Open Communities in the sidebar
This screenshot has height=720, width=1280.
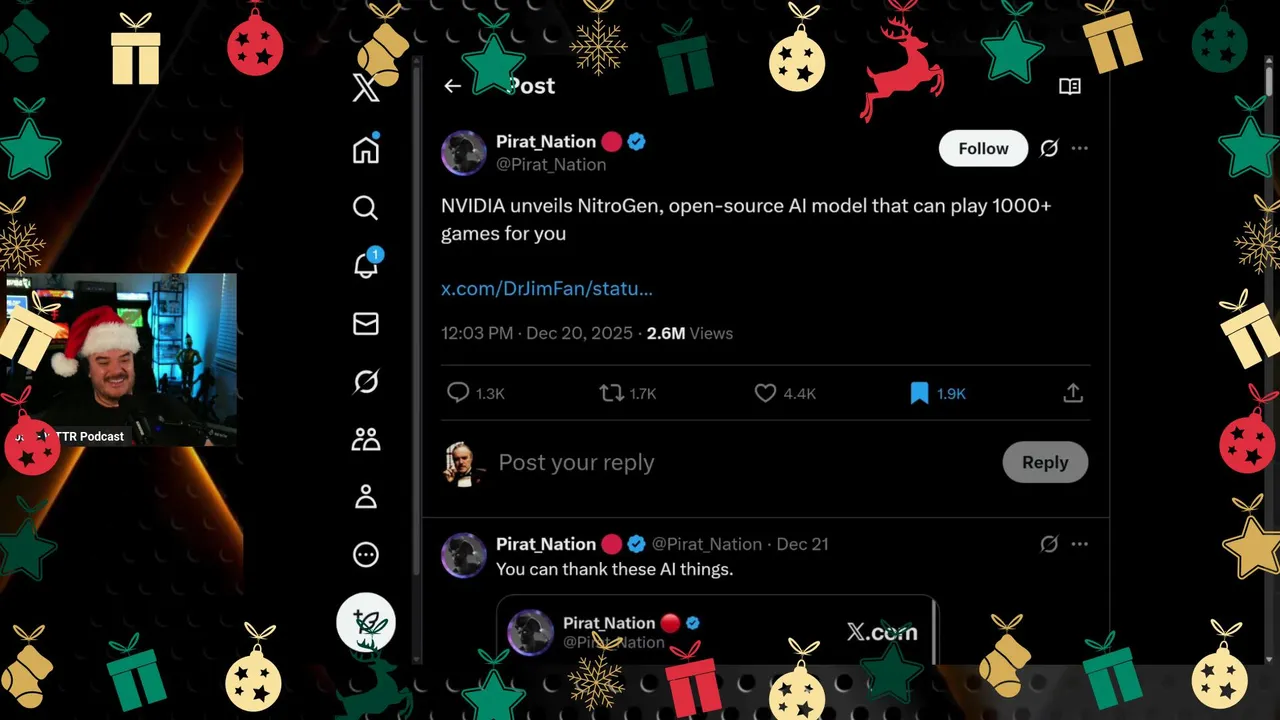pyautogui.click(x=366, y=439)
